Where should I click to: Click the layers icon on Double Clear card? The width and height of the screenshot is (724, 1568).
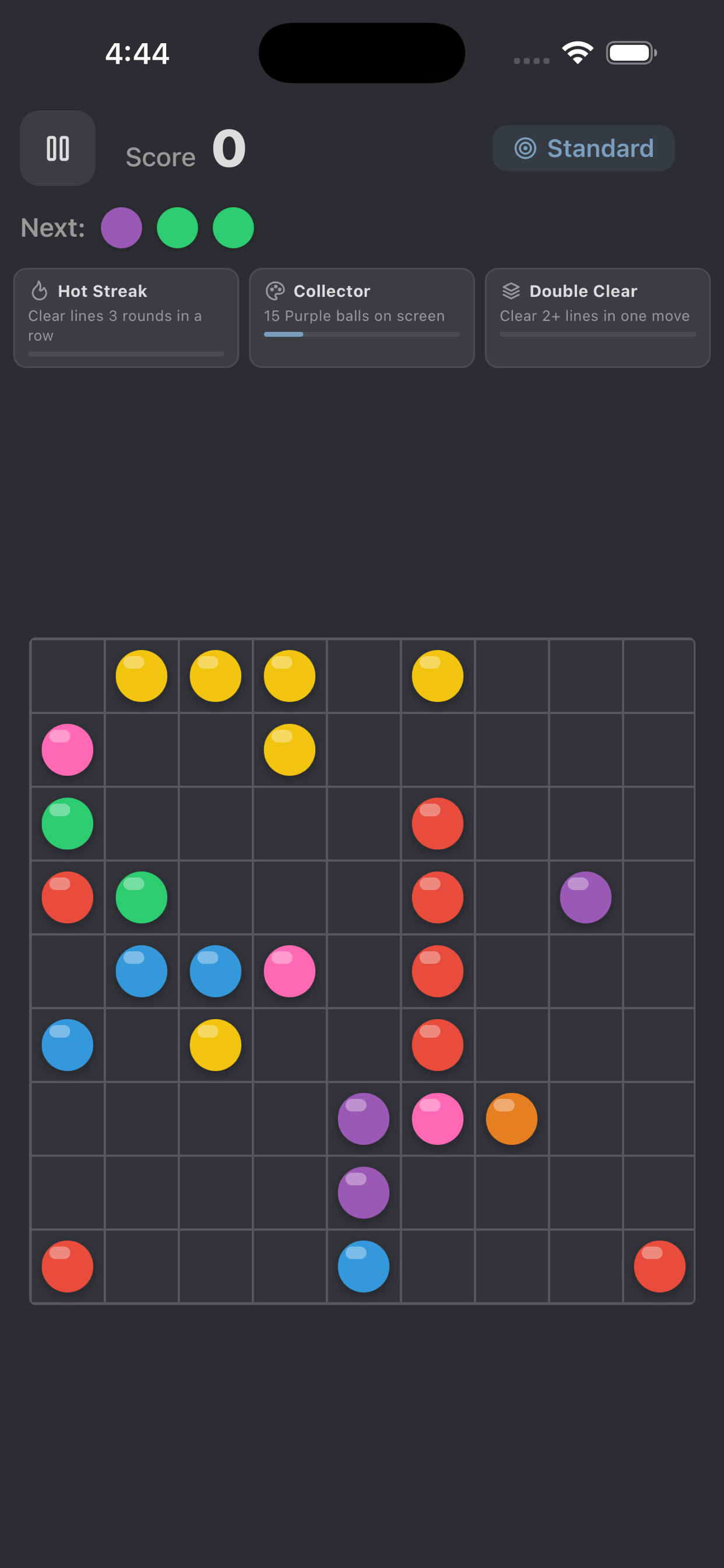point(511,290)
